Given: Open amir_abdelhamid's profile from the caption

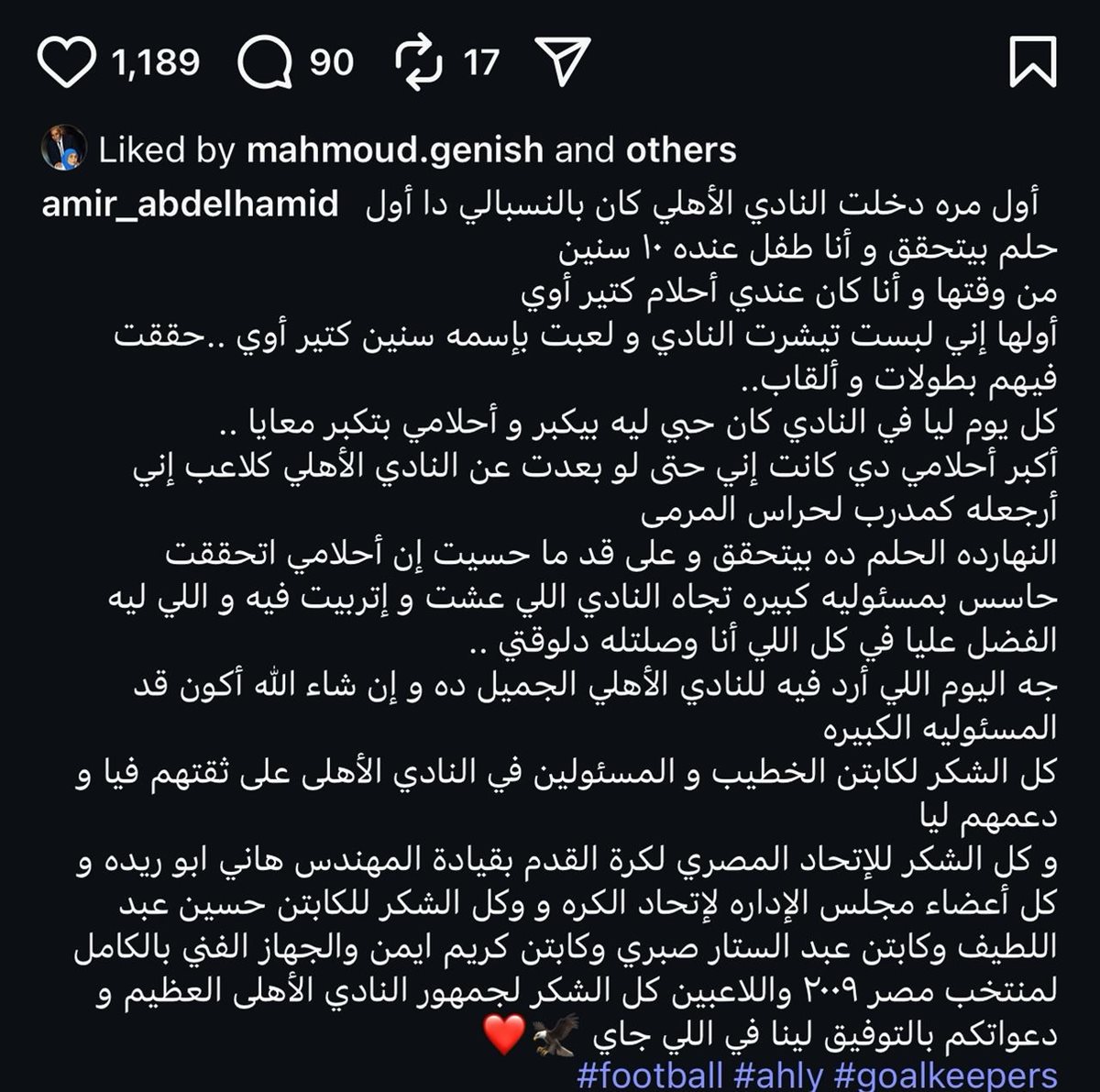Looking at the screenshot, I should pos(191,203).
